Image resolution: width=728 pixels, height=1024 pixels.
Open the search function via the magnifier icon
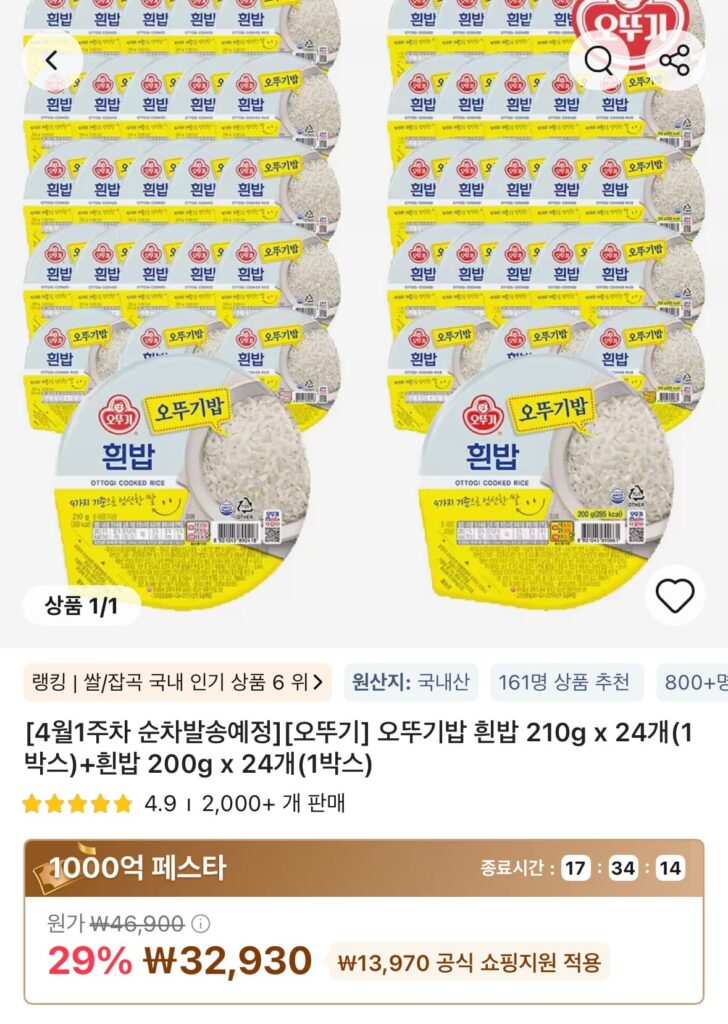pyautogui.click(x=601, y=61)
